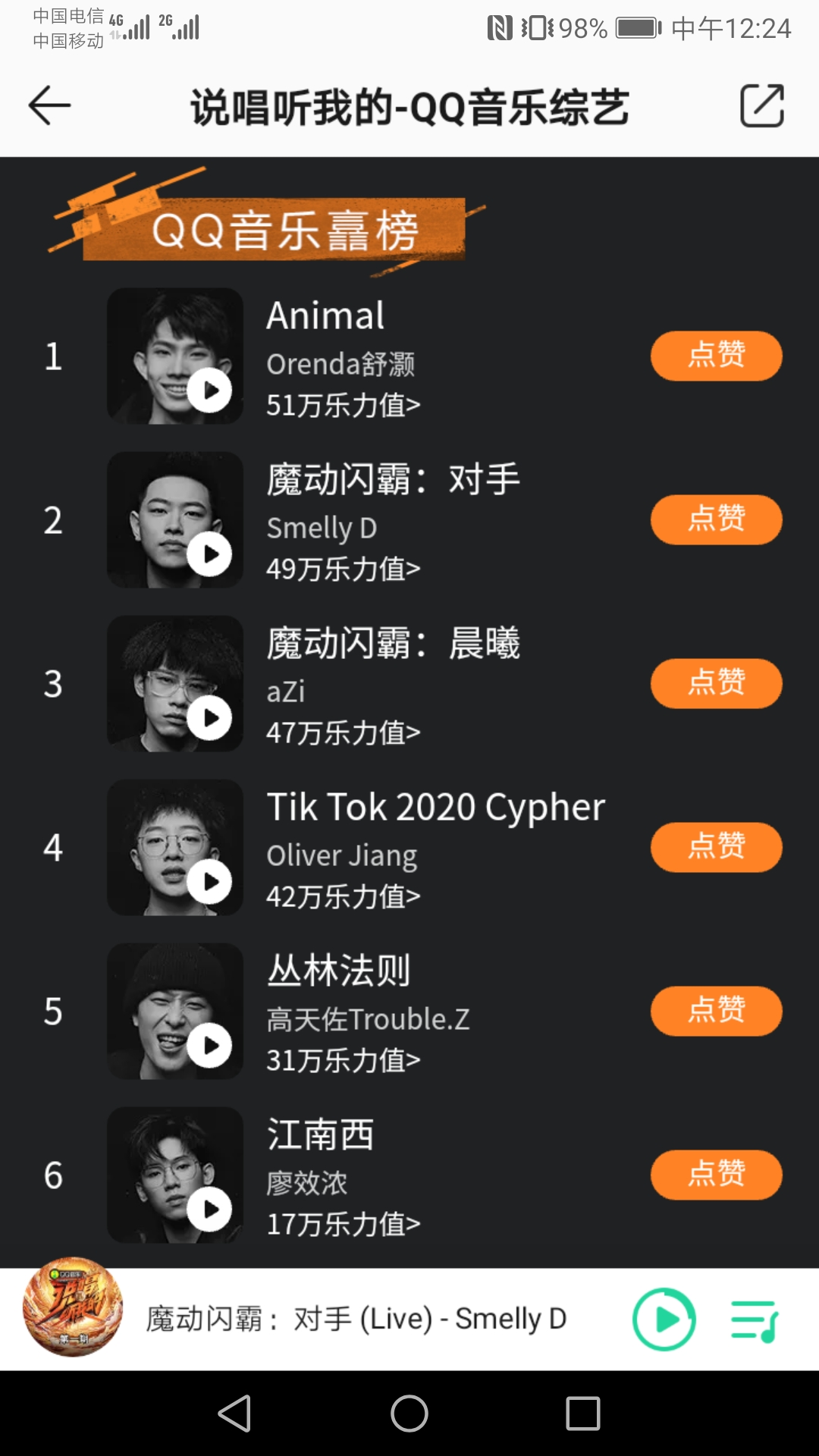Tap the song title 说唱听我的-QQ音乐综艺
Screen dimensions: 819x1456
click(x=409, y=106)
